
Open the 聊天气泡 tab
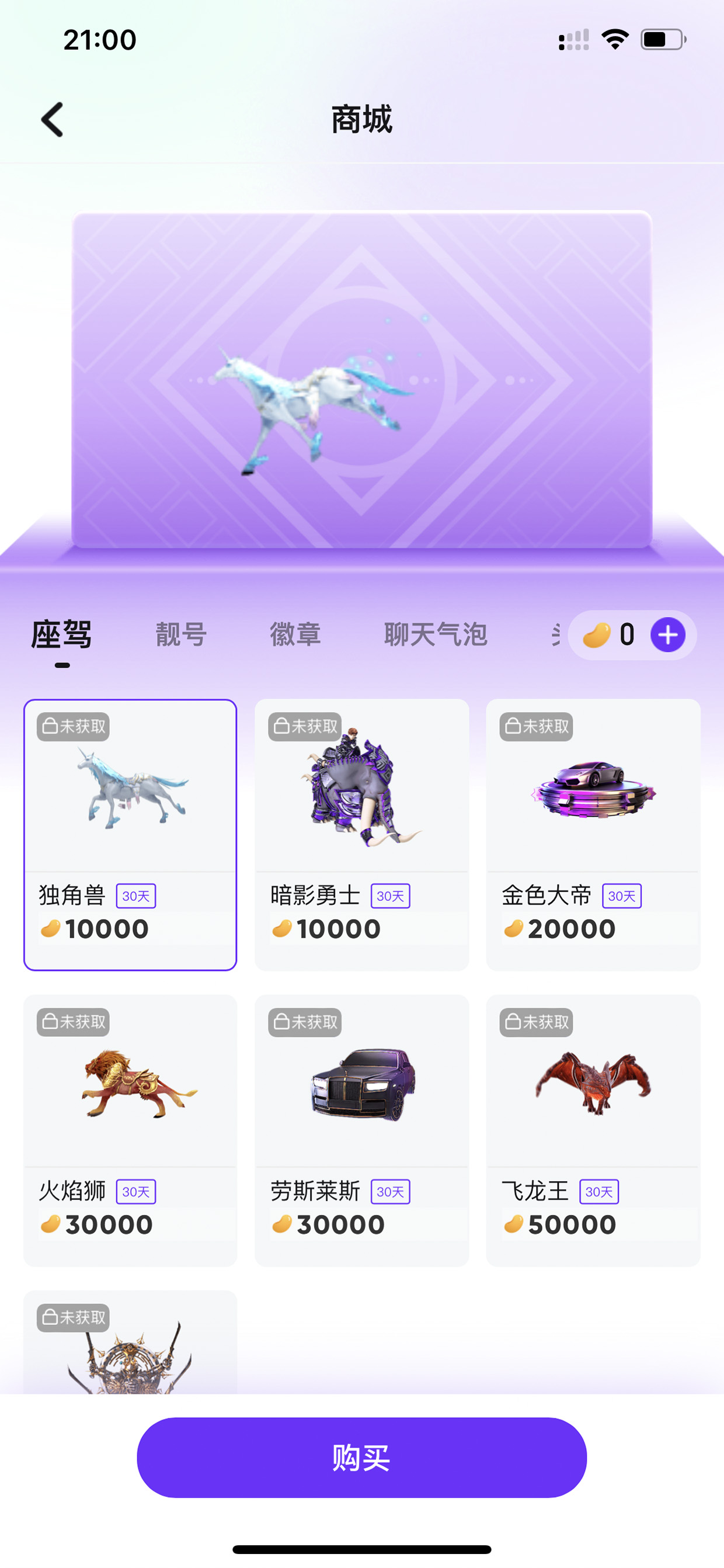pos(436,634)
